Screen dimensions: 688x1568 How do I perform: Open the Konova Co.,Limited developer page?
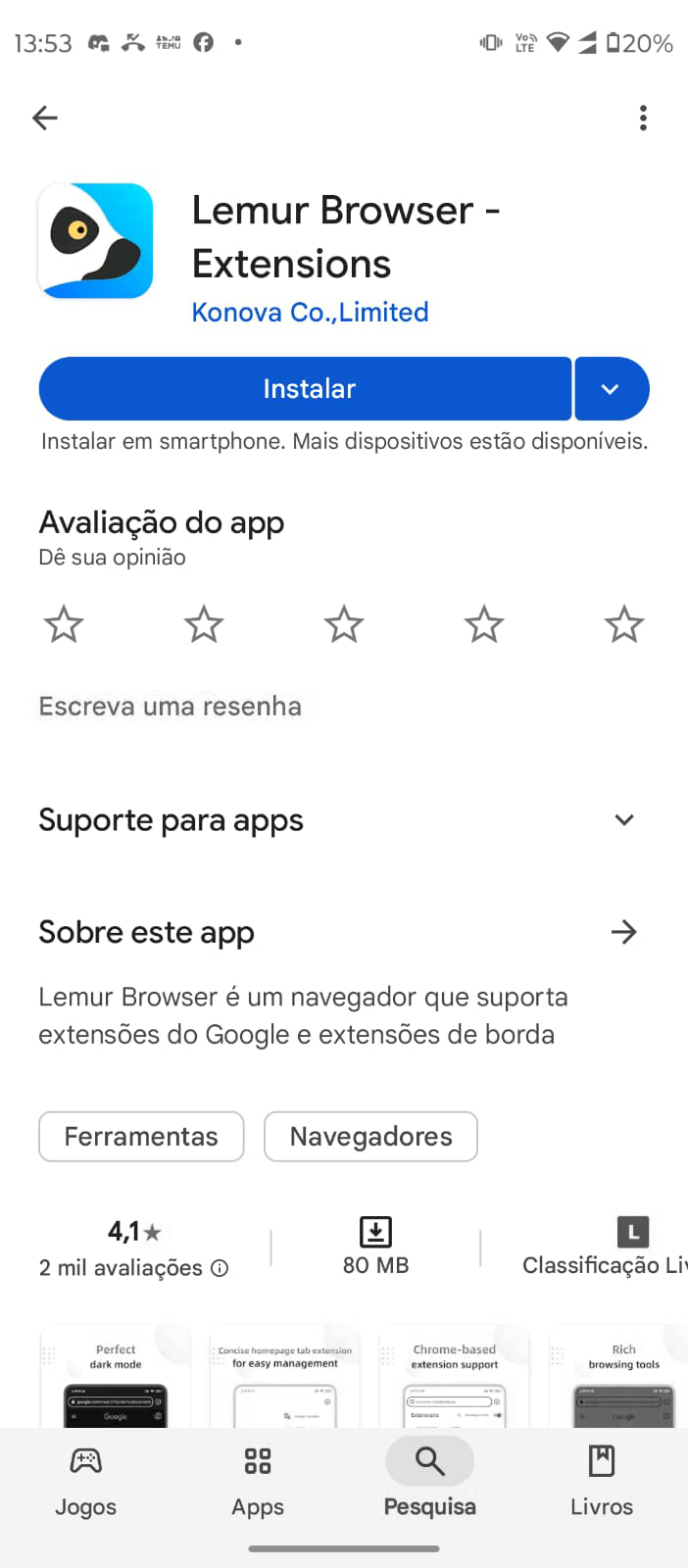[x=310, y=313]
